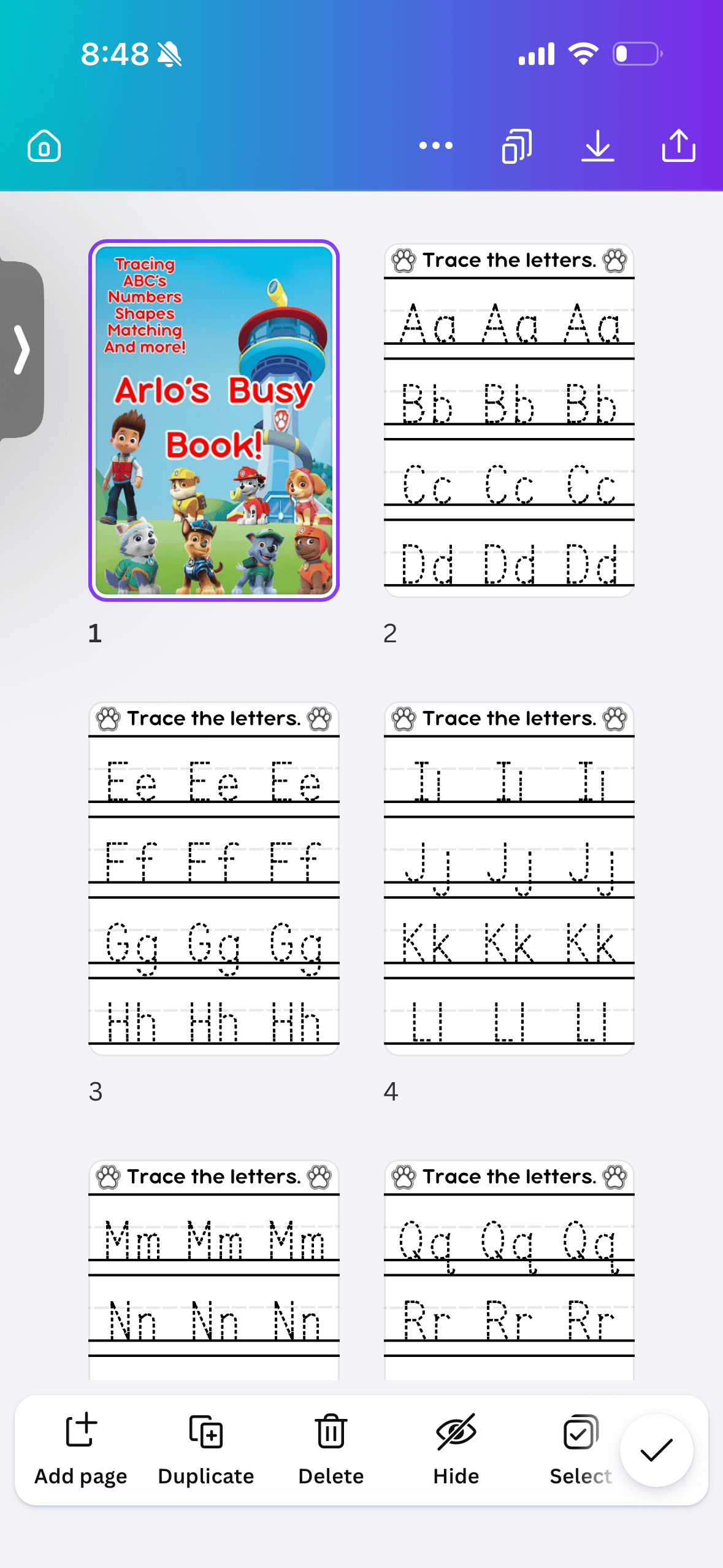Open page 4 with Ii to Ll letters
This screenshot has height=1568, width=723.
coord(510,878)
